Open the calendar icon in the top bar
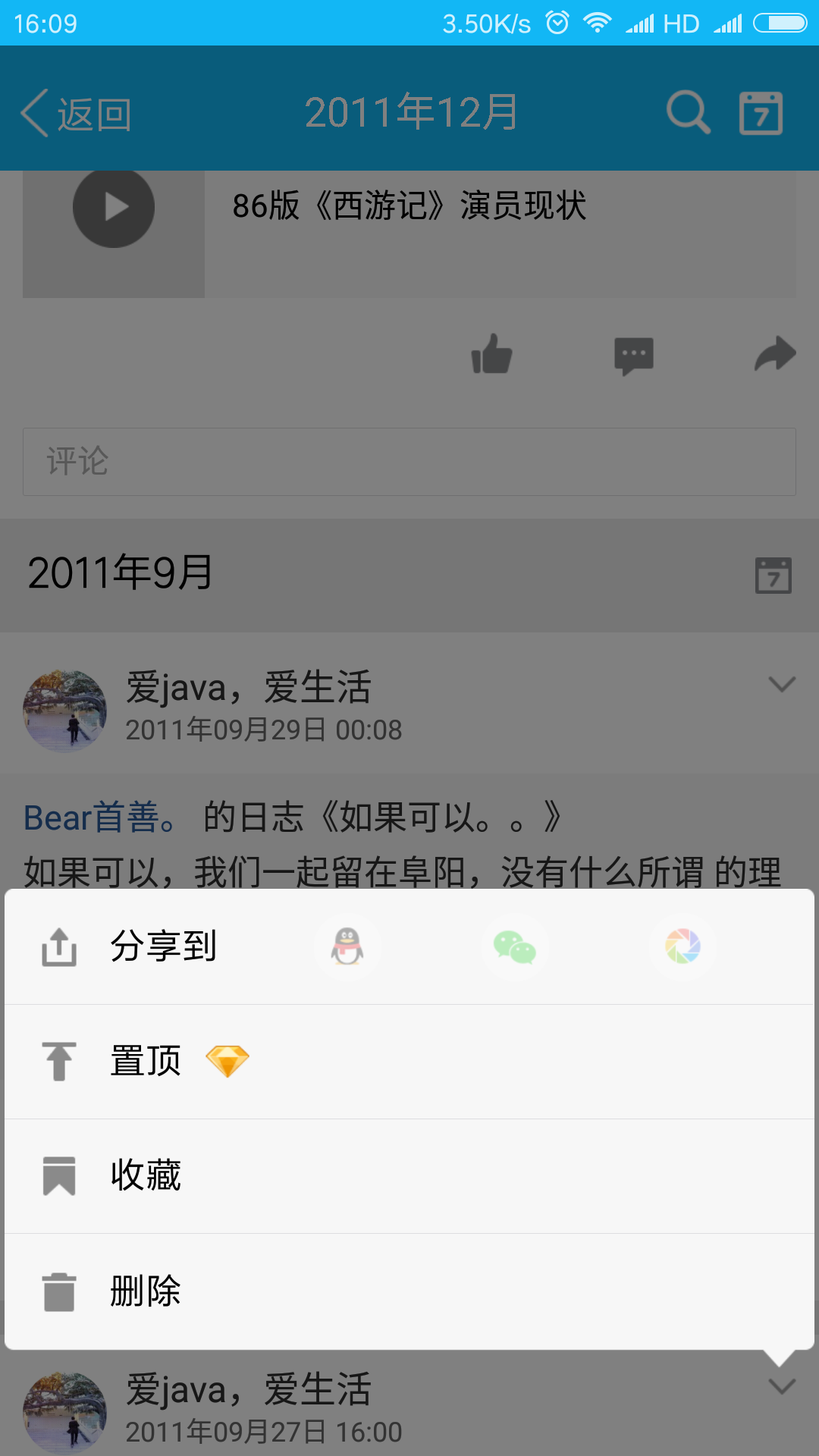 coord(761,114)
